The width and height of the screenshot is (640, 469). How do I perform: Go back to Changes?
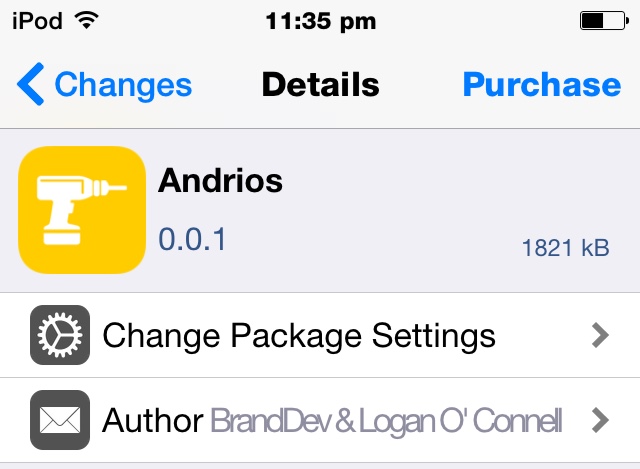pyautogui.click(x=104, y=85)
